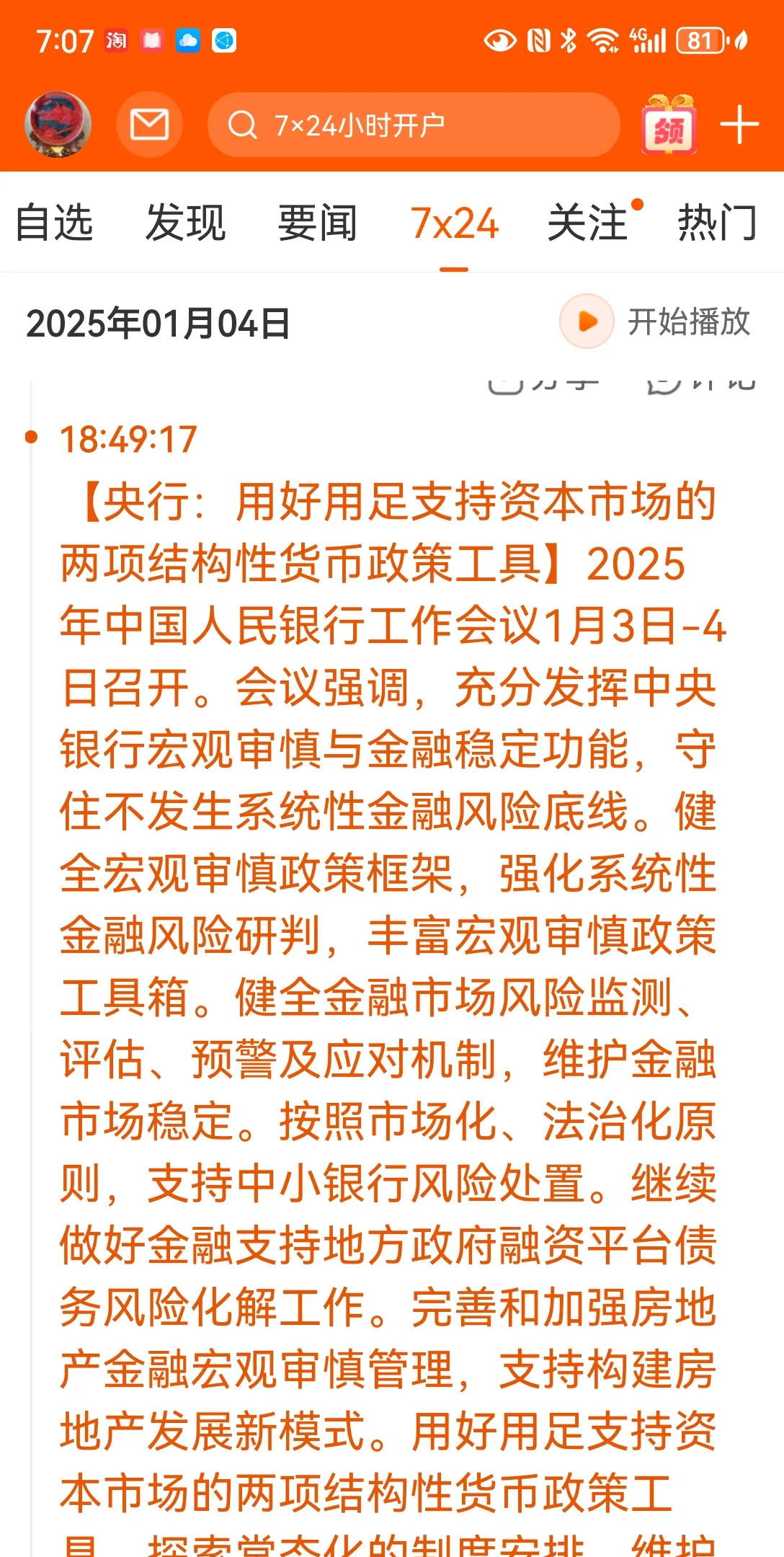Screen dimensions: 784x1557
Task: Open the 领 gift box rewards
Action: point(669,125)
